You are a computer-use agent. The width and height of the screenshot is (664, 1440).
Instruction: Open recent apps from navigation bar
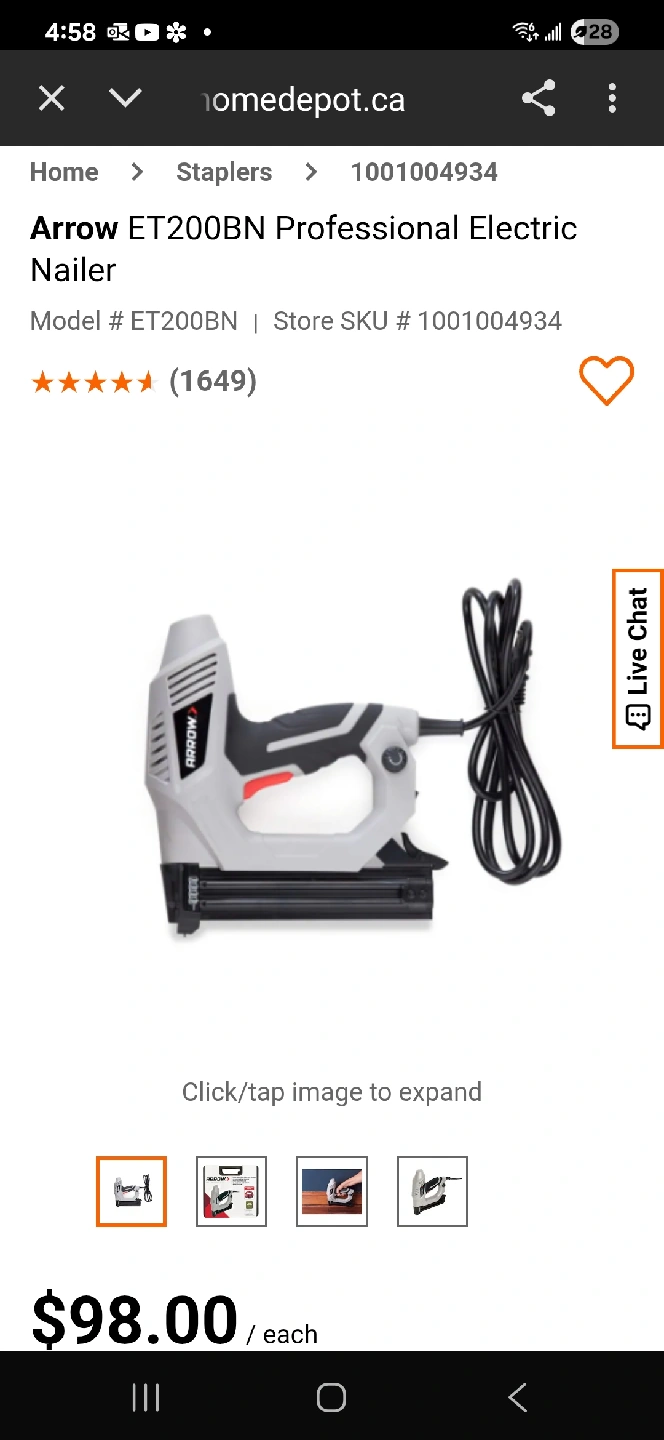tap(146, 1397)
